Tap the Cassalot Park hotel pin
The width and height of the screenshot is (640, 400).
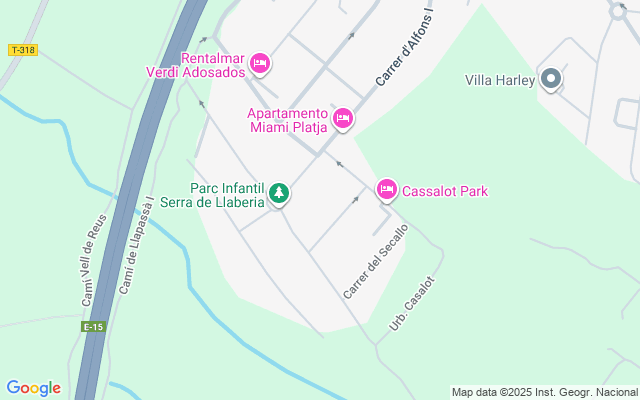tap(386, 190)
